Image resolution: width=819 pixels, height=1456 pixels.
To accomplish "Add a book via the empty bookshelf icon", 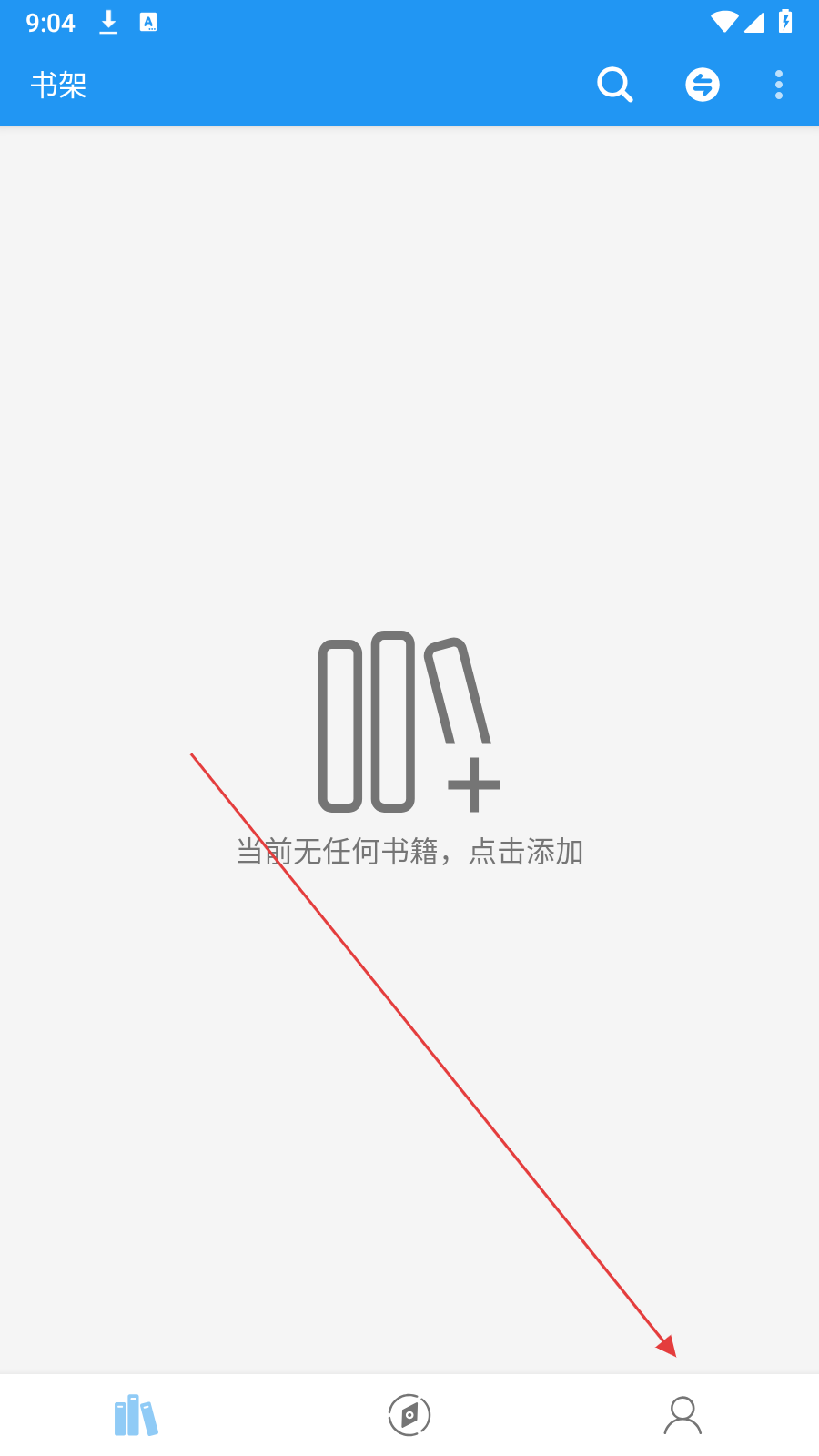I will [x=409, y=722].
